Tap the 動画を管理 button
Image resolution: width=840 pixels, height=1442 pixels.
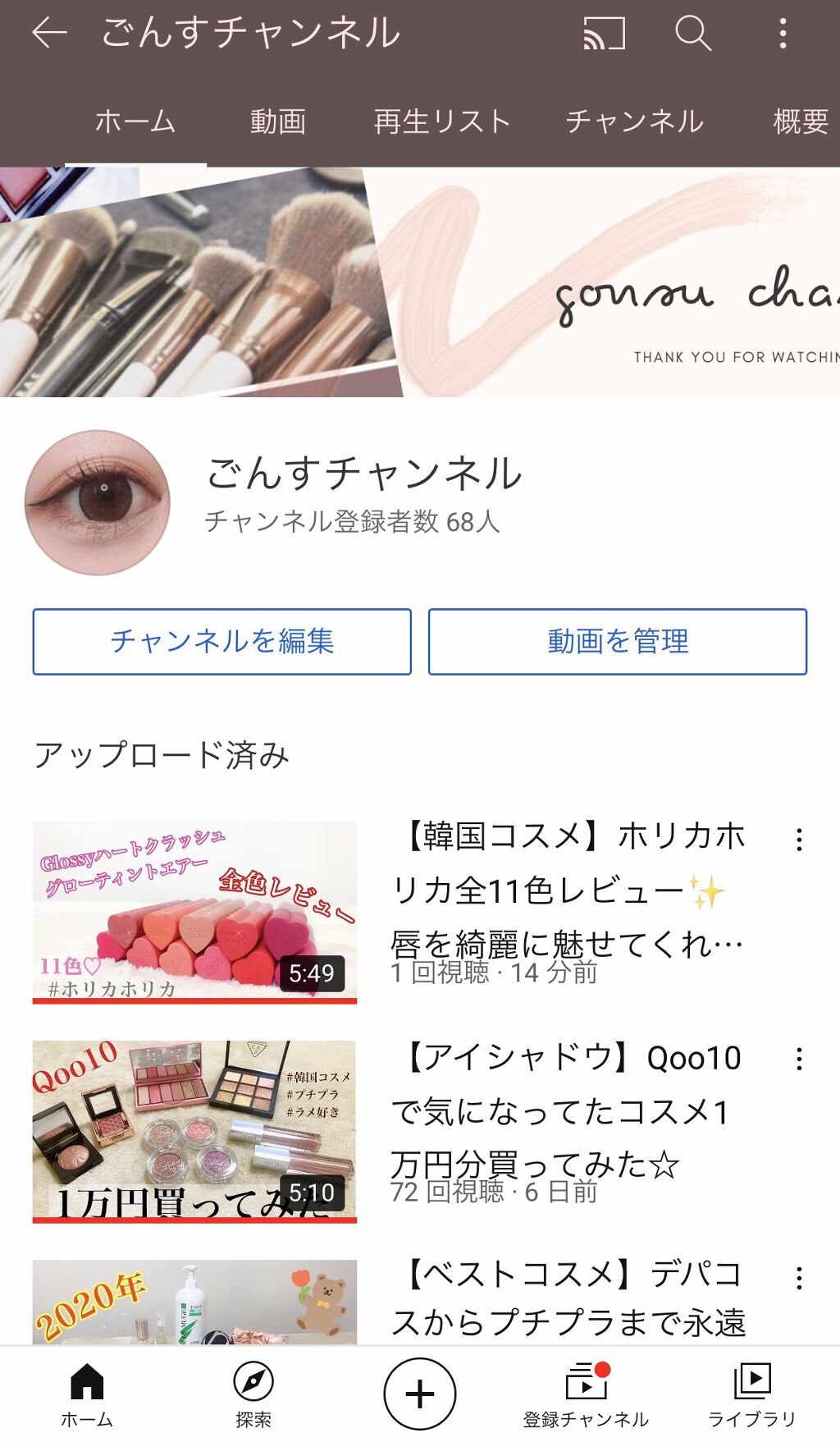pyautogui.click(x=619, y=643)
